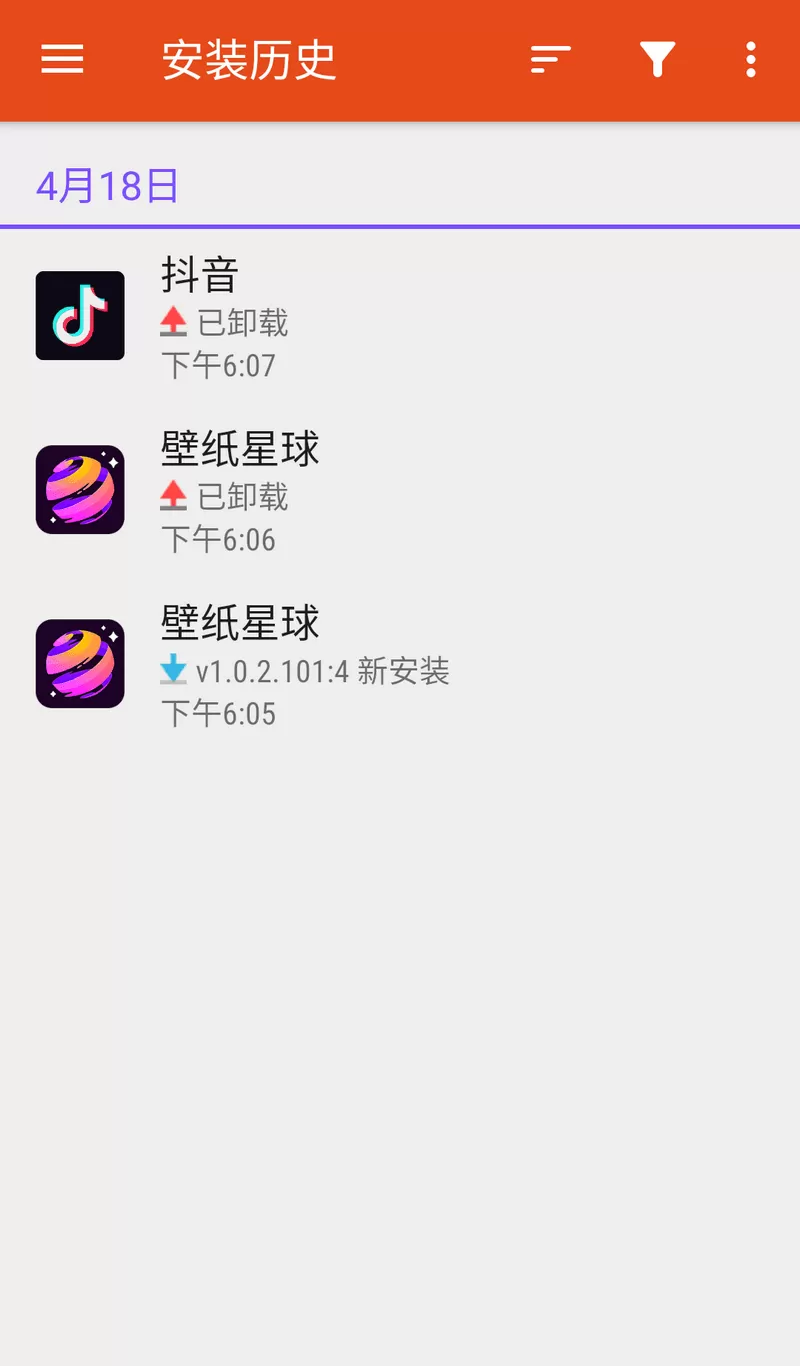Click the bottom 壁纸星球 app icon
Viewport: 800px width, 1366px height.
pos(80,663)
